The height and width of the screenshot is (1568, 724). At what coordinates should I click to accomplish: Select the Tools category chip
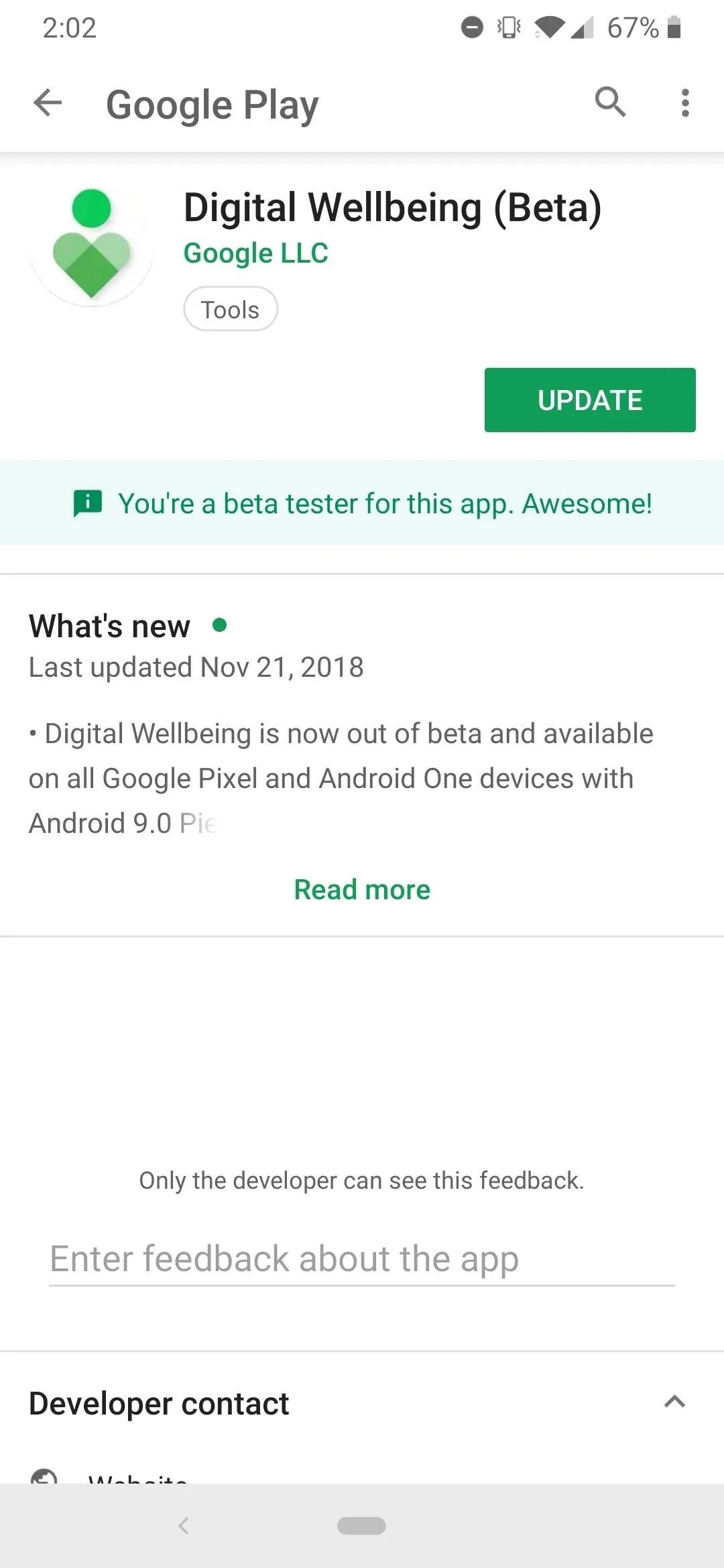[231, 309]
